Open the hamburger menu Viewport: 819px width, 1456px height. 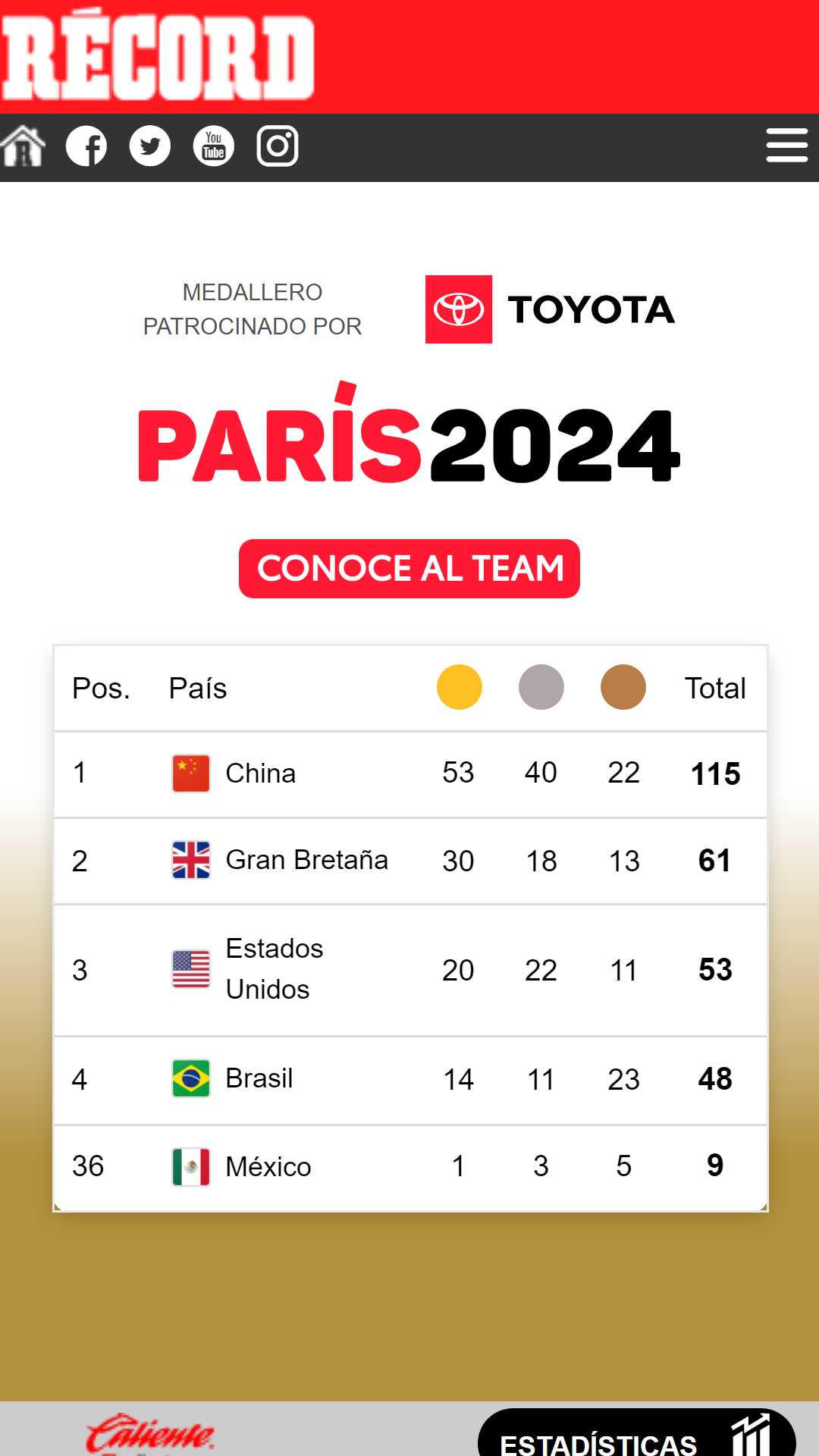[787, 146]
